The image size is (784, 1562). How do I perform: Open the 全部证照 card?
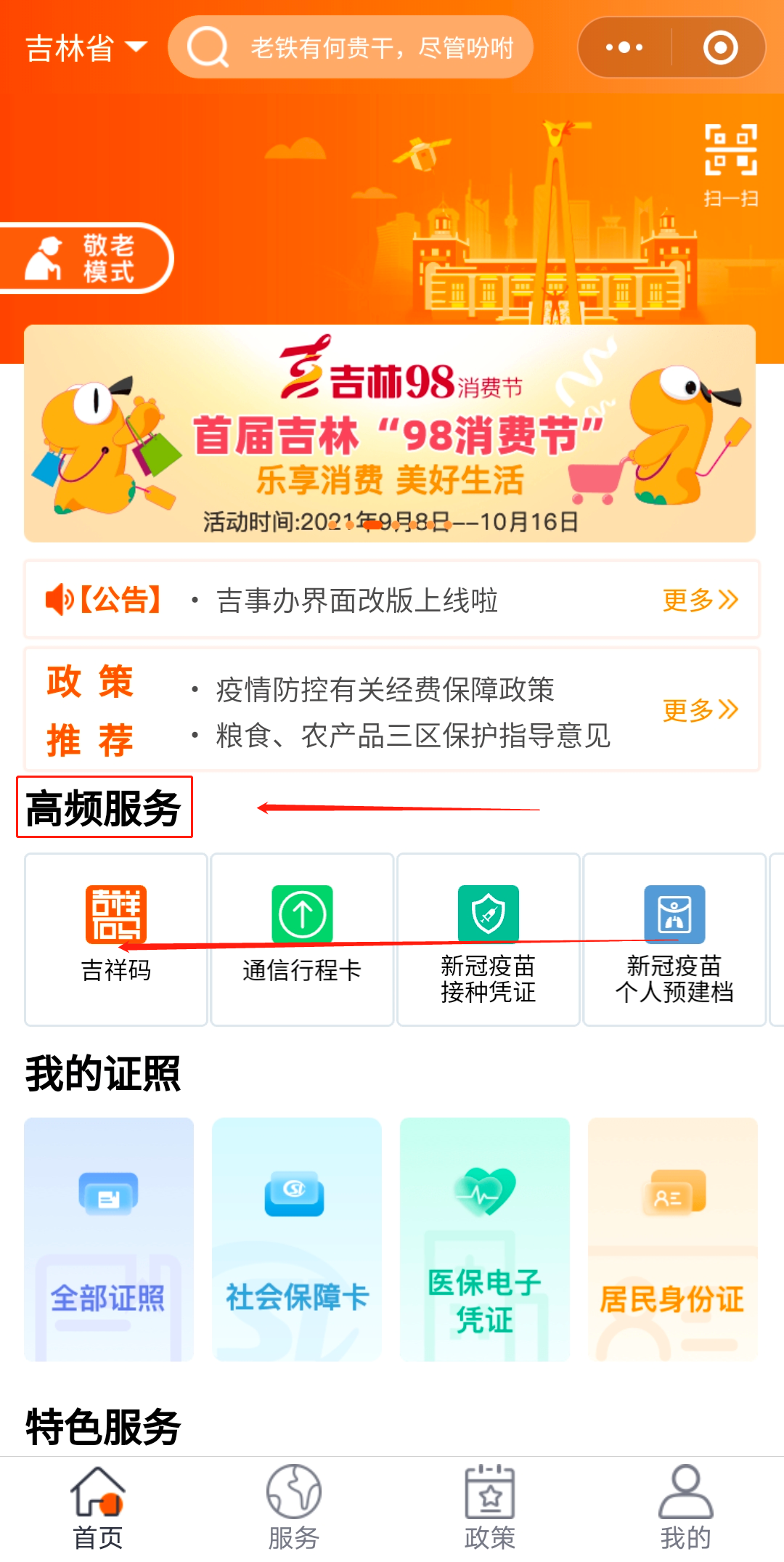tap(109, 1239)
